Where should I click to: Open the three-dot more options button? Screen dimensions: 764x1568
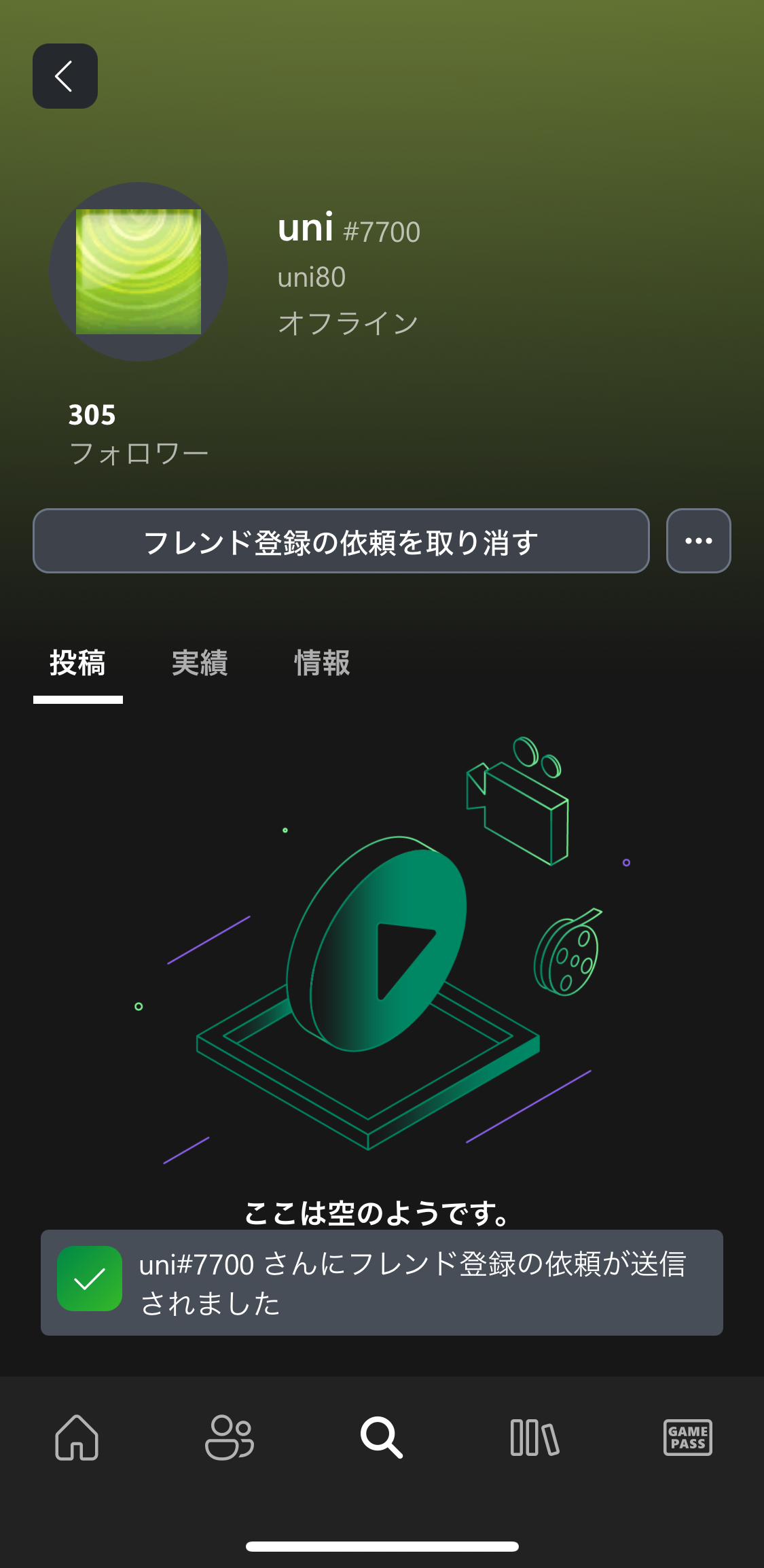coord(698,541)
